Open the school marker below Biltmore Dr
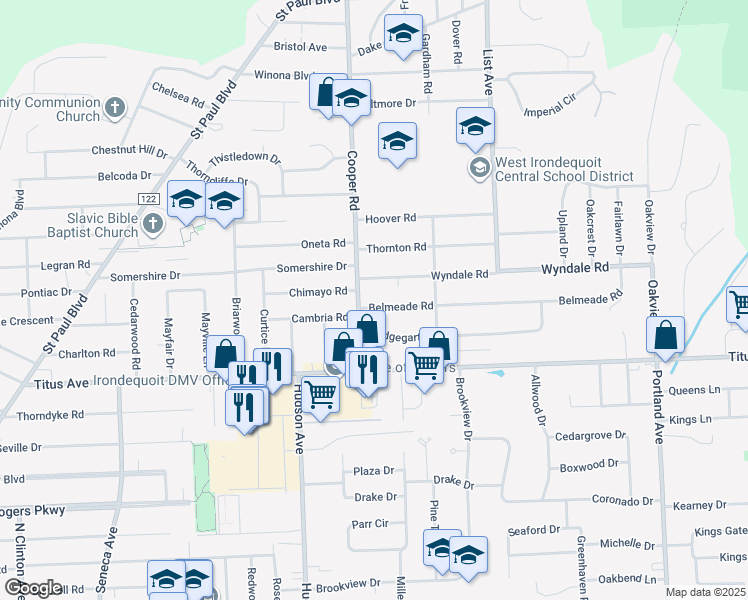The height and width of the screenshot is (600, 748). coord(397,141)
